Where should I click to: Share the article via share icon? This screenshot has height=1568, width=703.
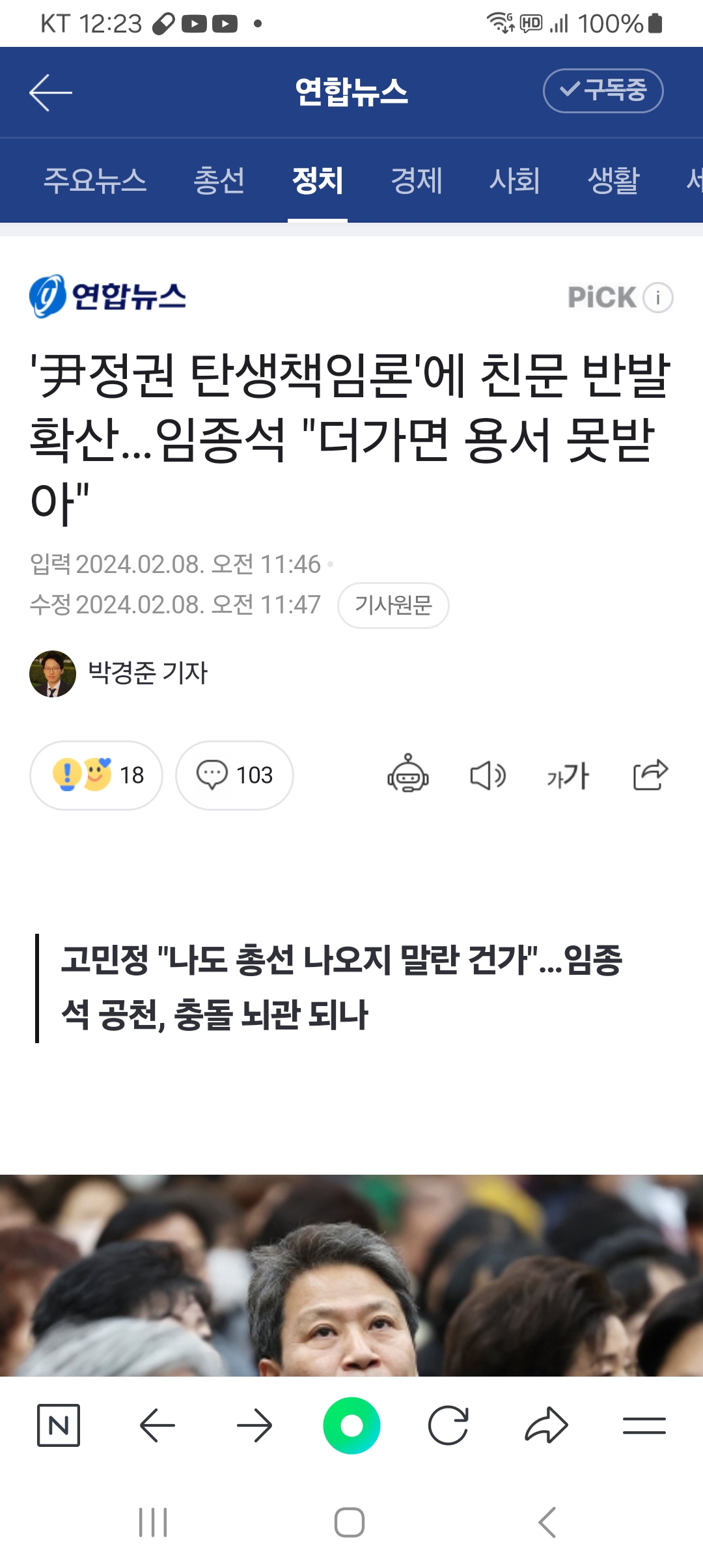click(650, 774)
